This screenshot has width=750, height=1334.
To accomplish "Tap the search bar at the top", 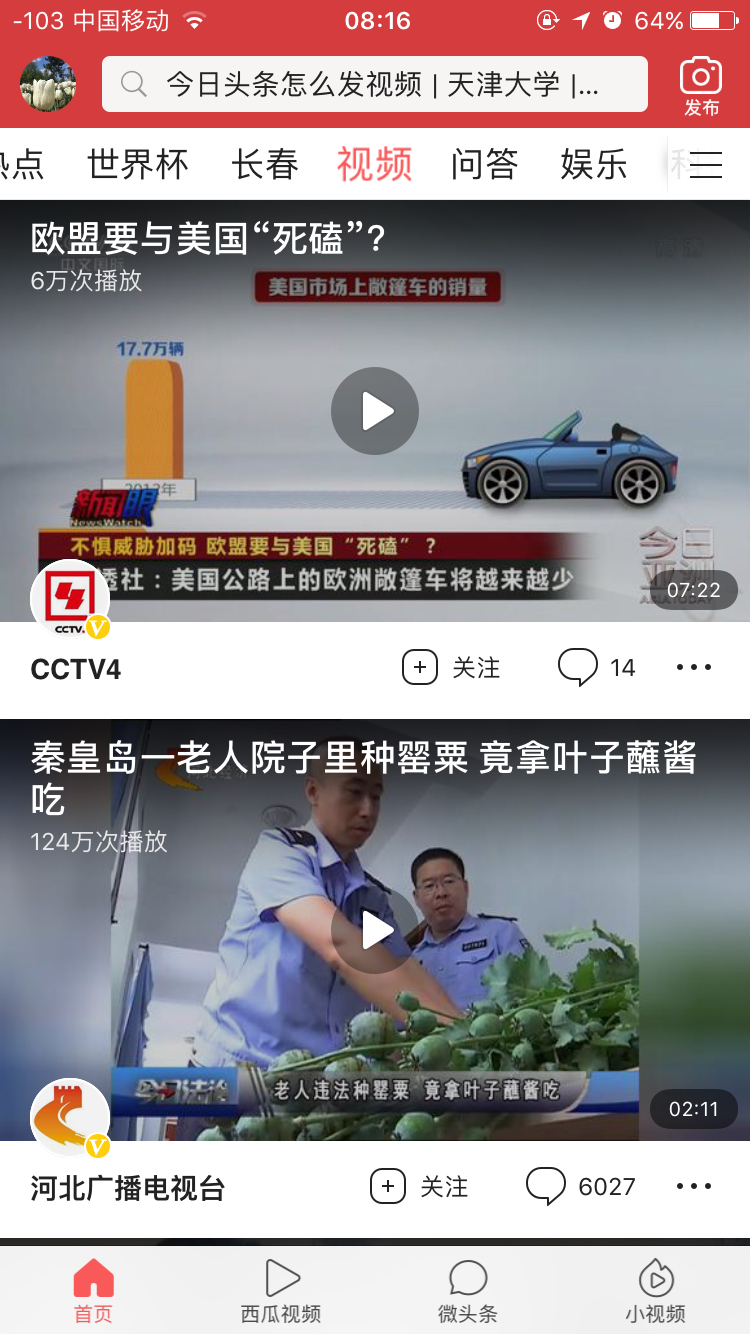I will tap(375, 85).
